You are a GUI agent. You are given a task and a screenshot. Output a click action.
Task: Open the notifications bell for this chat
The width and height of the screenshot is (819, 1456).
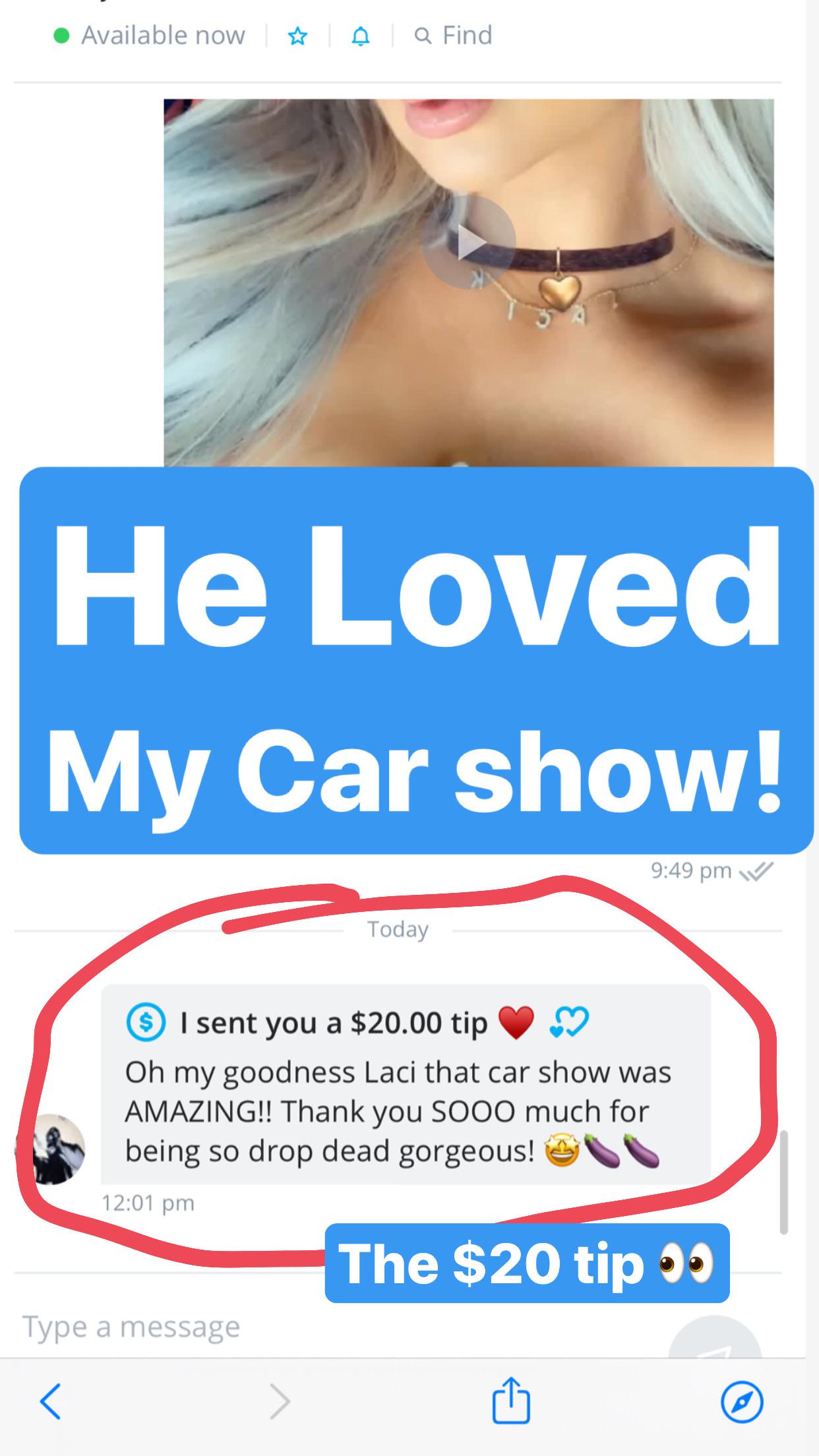360,36
